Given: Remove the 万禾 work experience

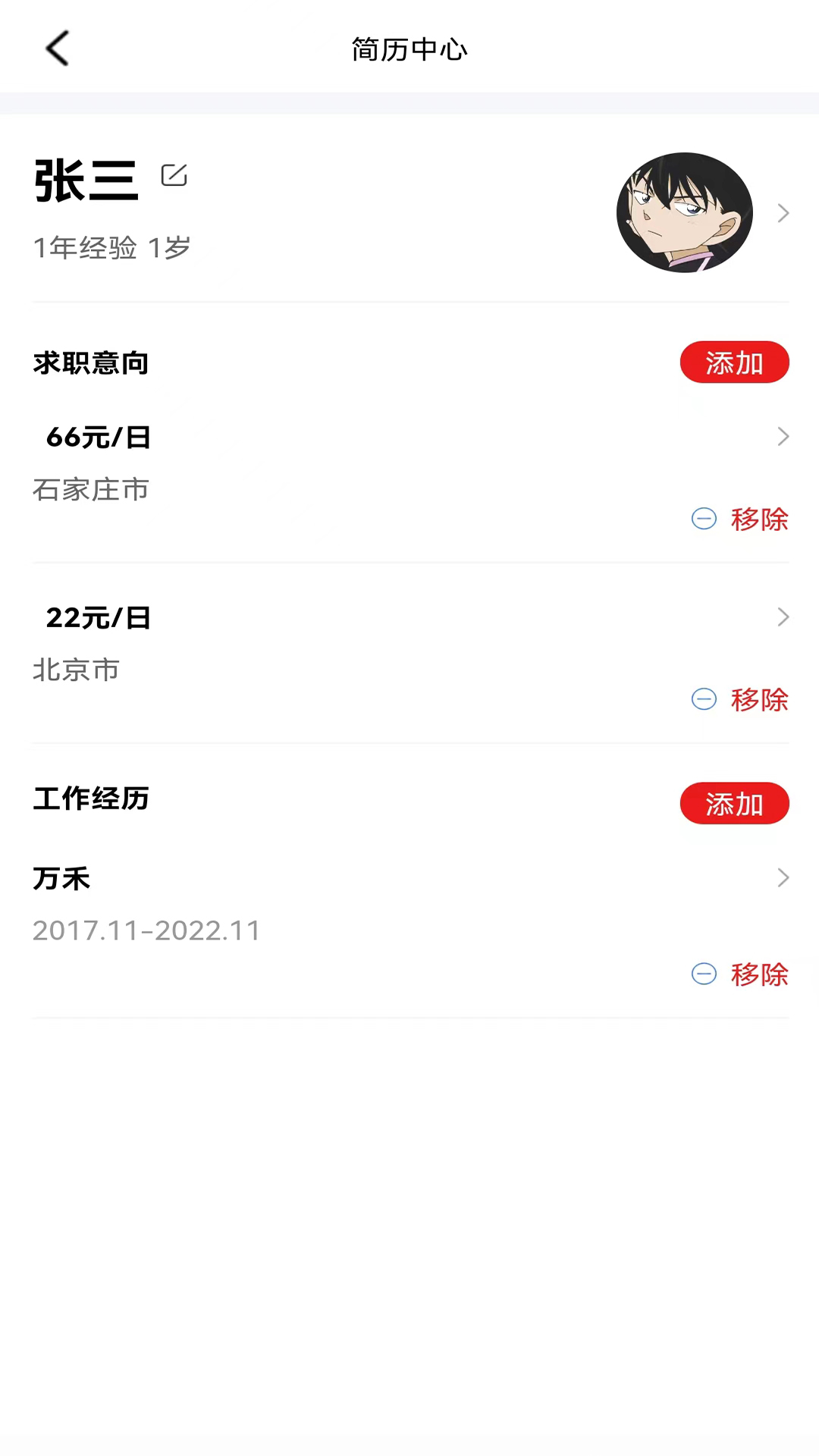Looking at the screenshot, I should point(758,974).
